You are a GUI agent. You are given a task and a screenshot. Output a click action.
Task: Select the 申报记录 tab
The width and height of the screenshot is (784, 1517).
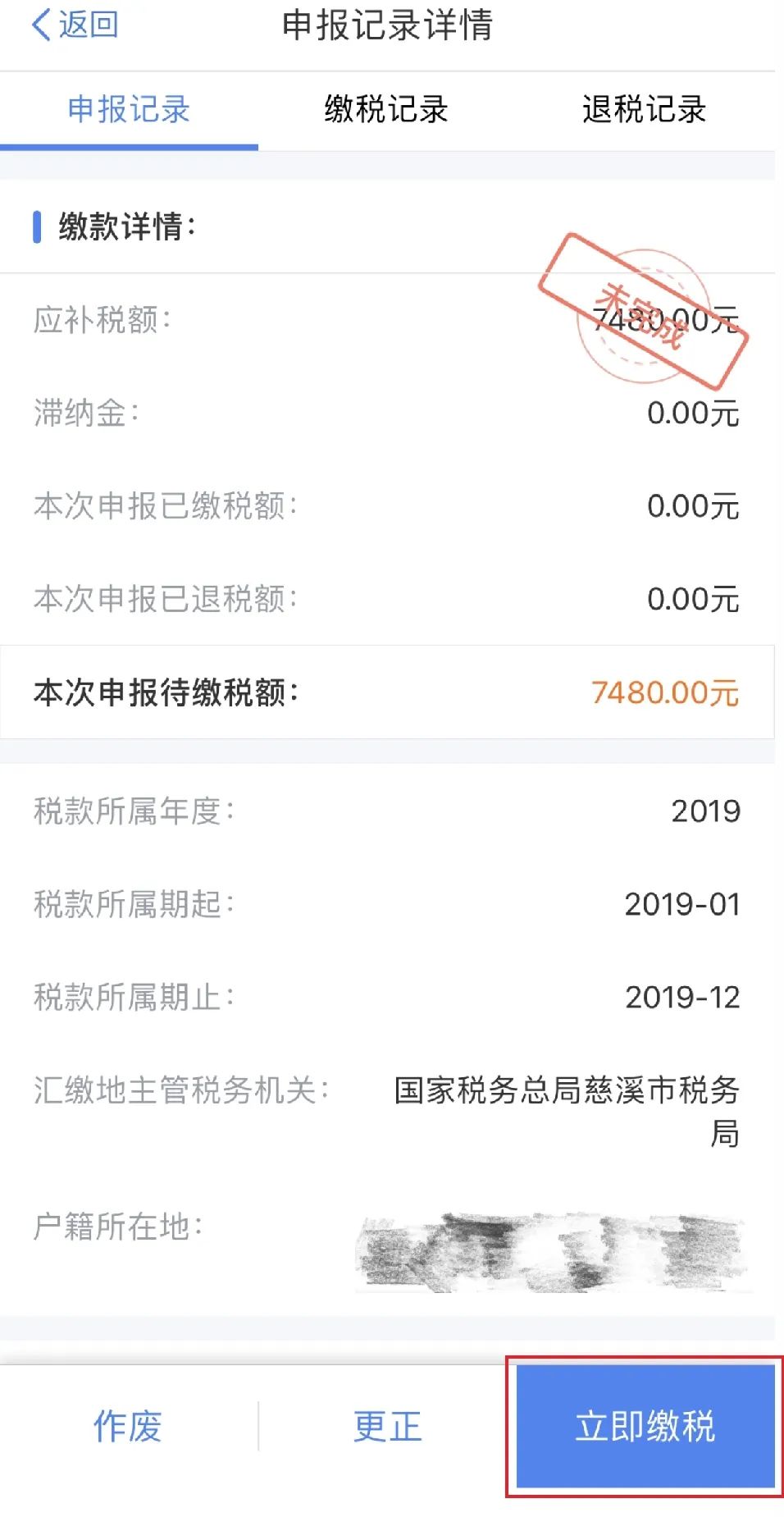[x=129, y=110]
